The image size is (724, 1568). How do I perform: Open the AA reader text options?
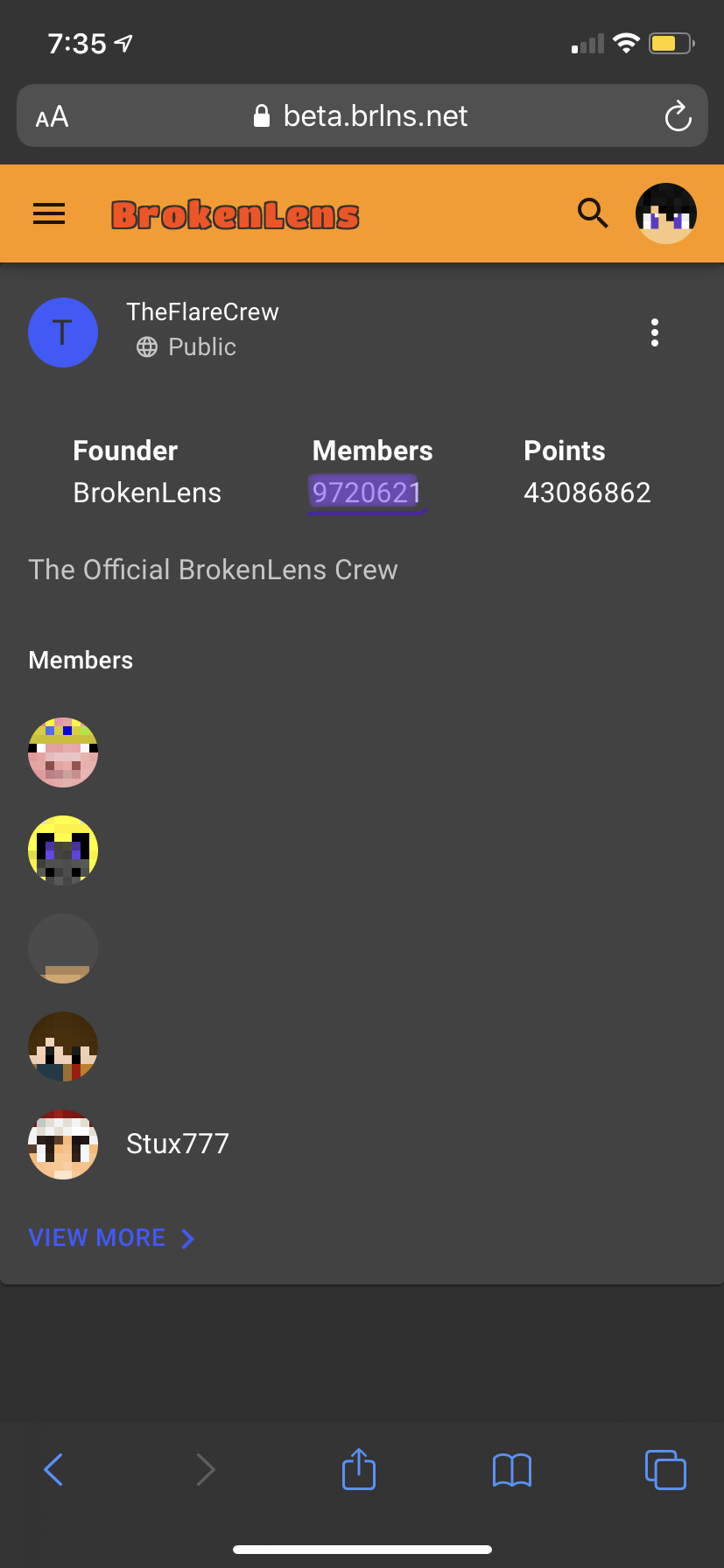coord(52,116)
